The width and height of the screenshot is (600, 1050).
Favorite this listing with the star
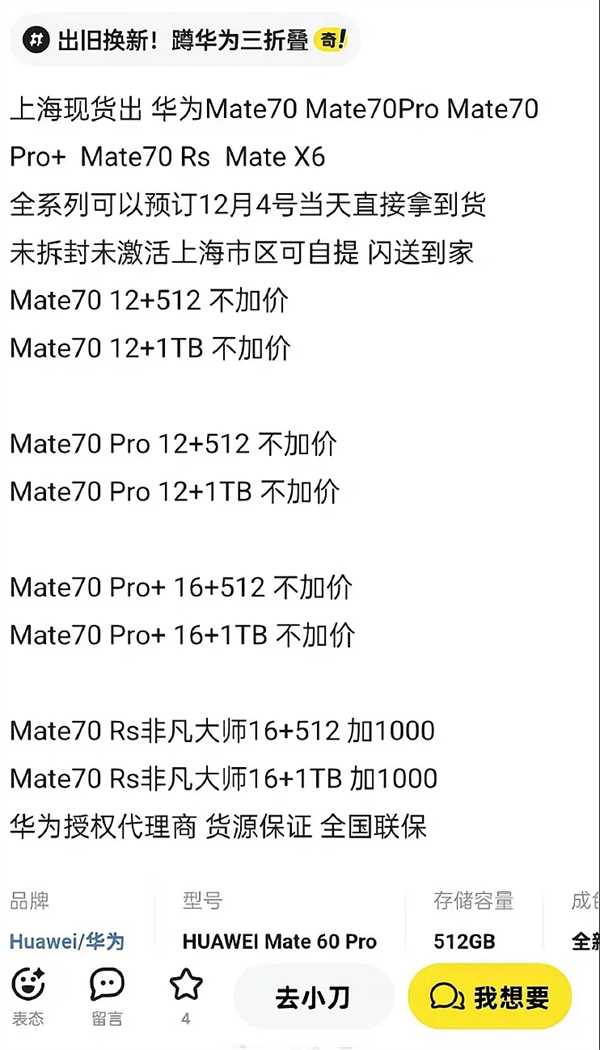pos(185,984)
